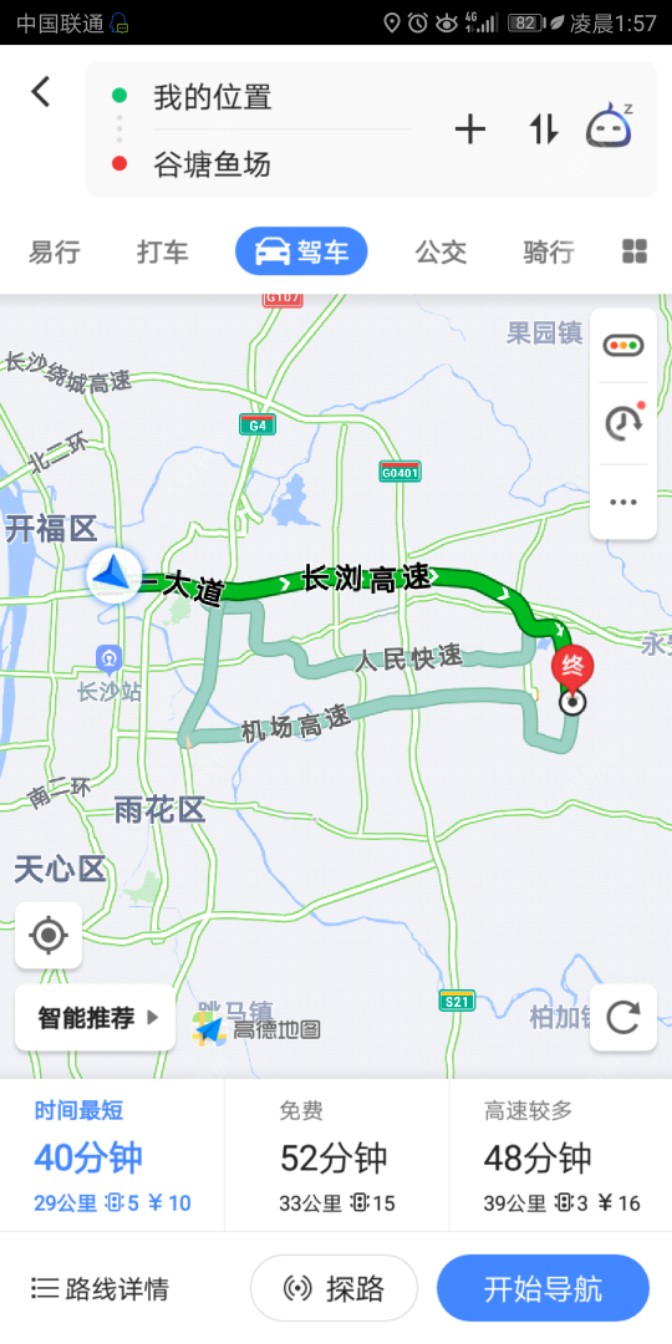Switch to the 易行 tab

[x=54, y=252]
